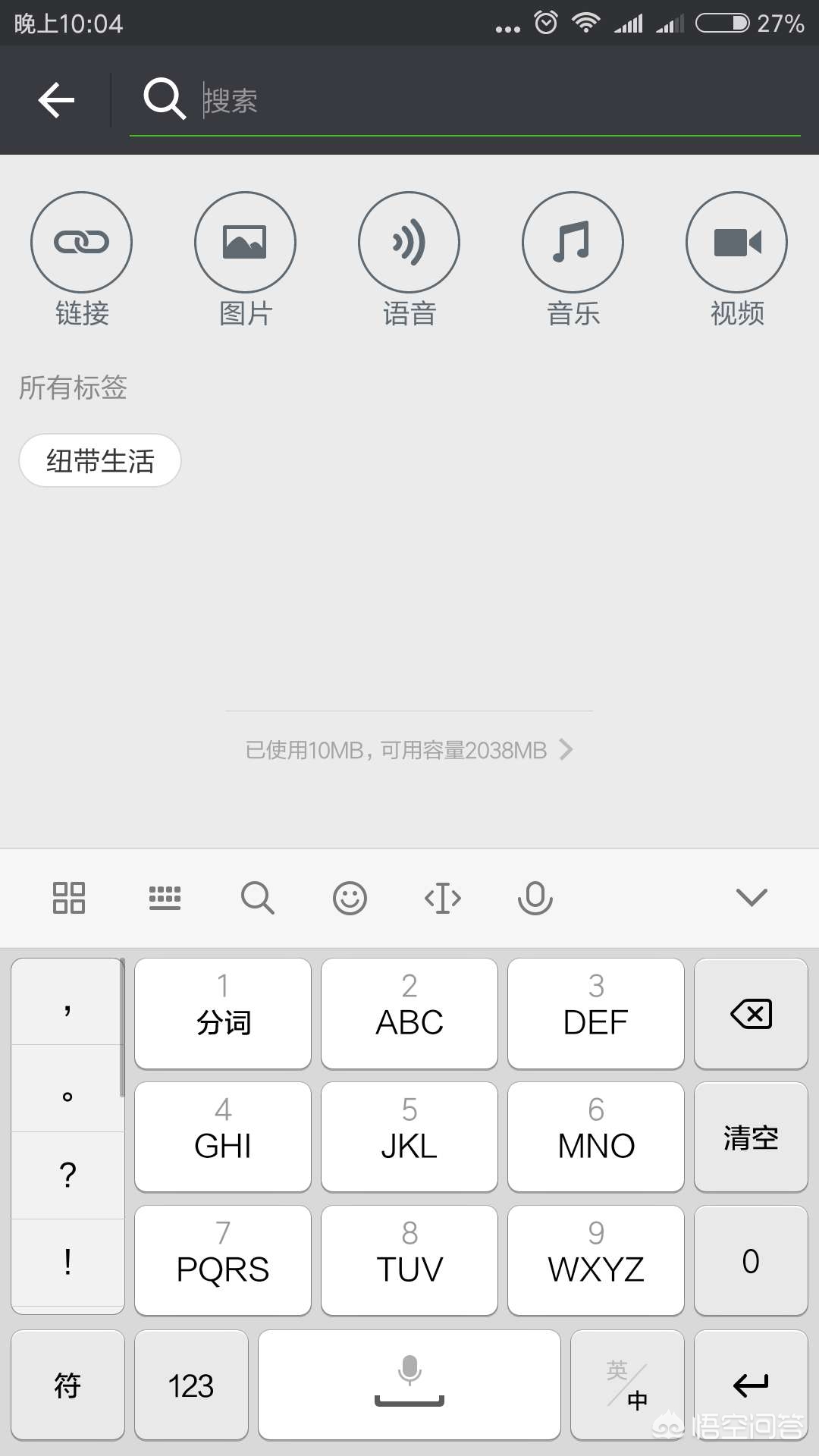Start voice input from keyboard toolbar microphone
The height and width of the screenshot is (1456, 819).
535,898
